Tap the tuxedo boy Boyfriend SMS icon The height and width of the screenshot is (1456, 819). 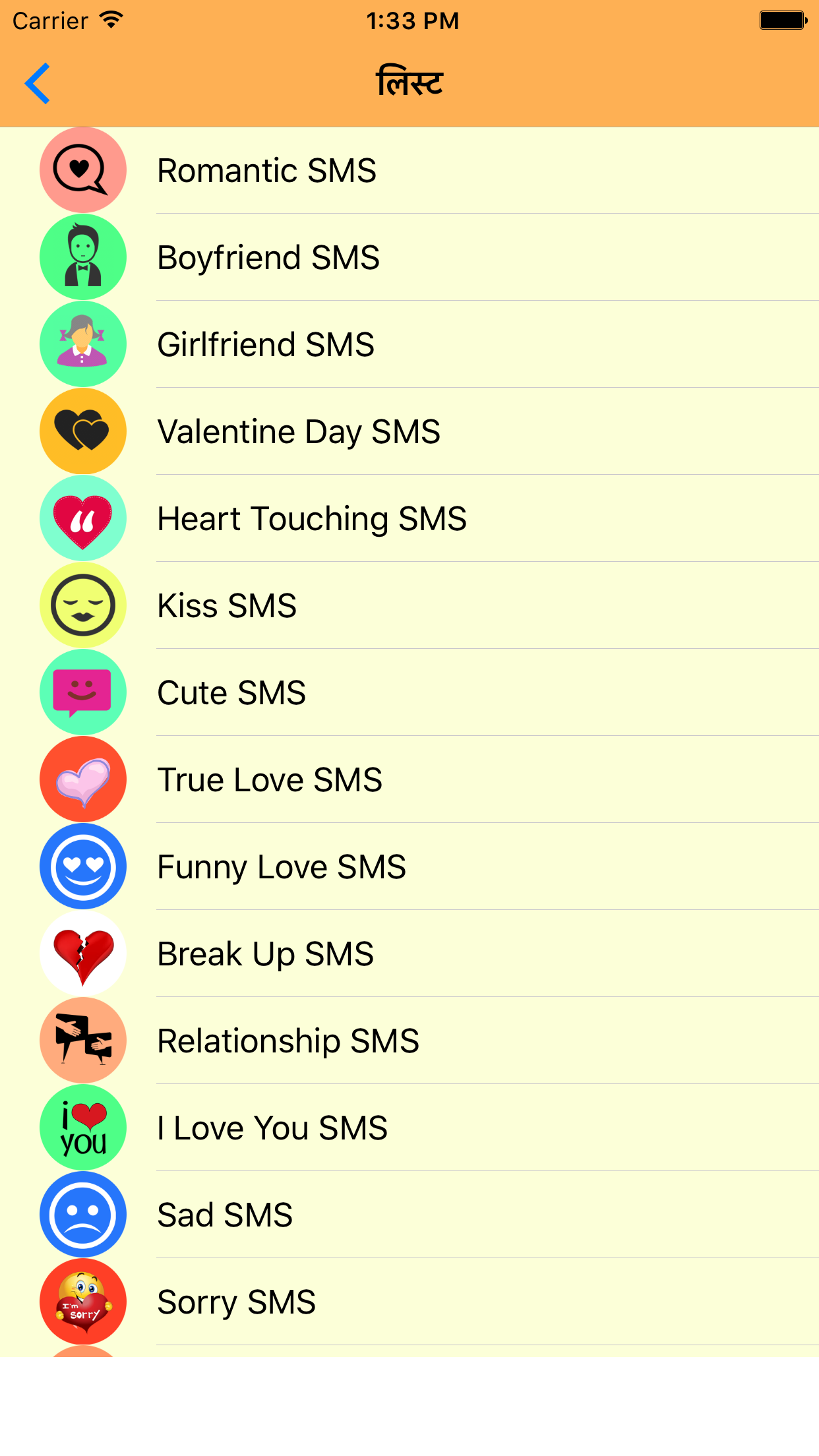click(82, 257)
